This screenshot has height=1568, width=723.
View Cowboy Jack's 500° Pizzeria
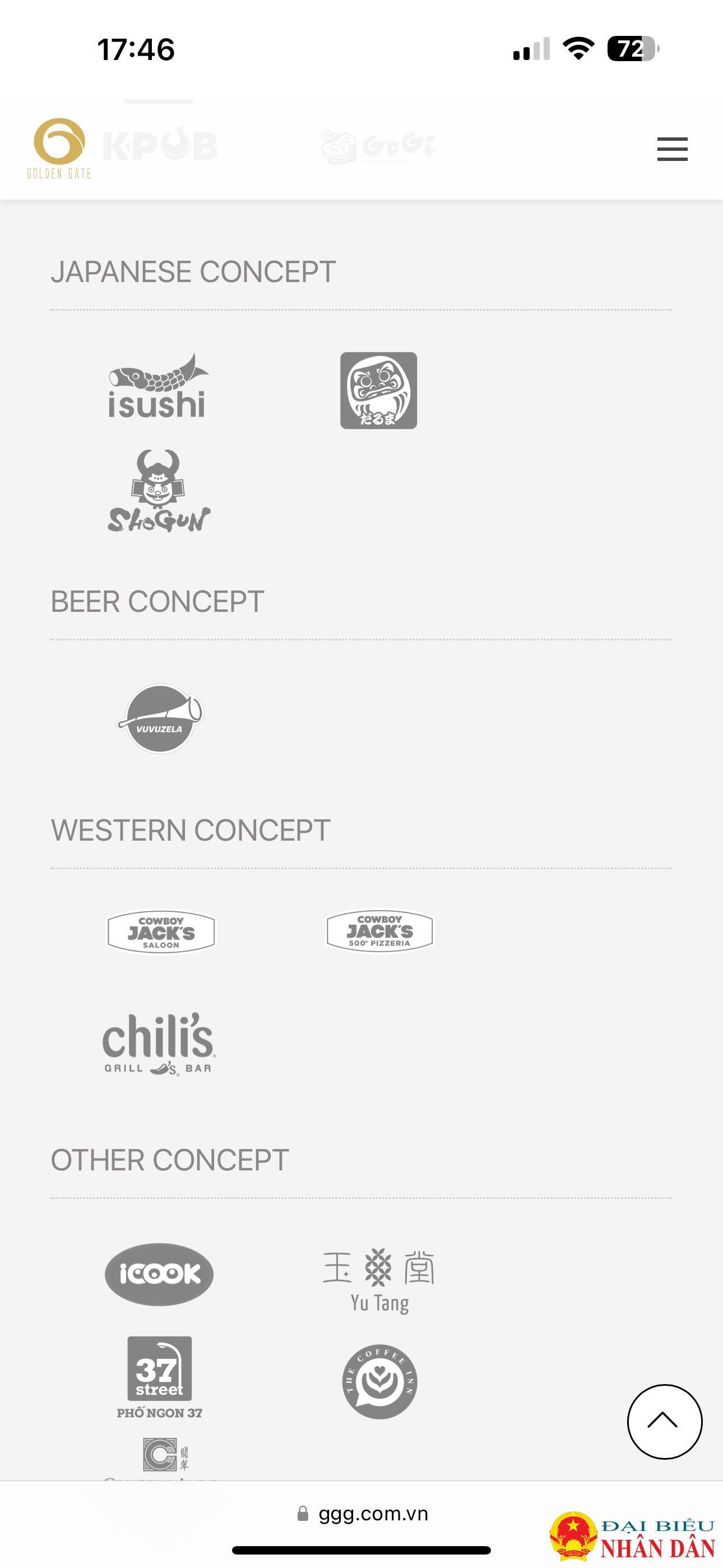coord(379,930)
